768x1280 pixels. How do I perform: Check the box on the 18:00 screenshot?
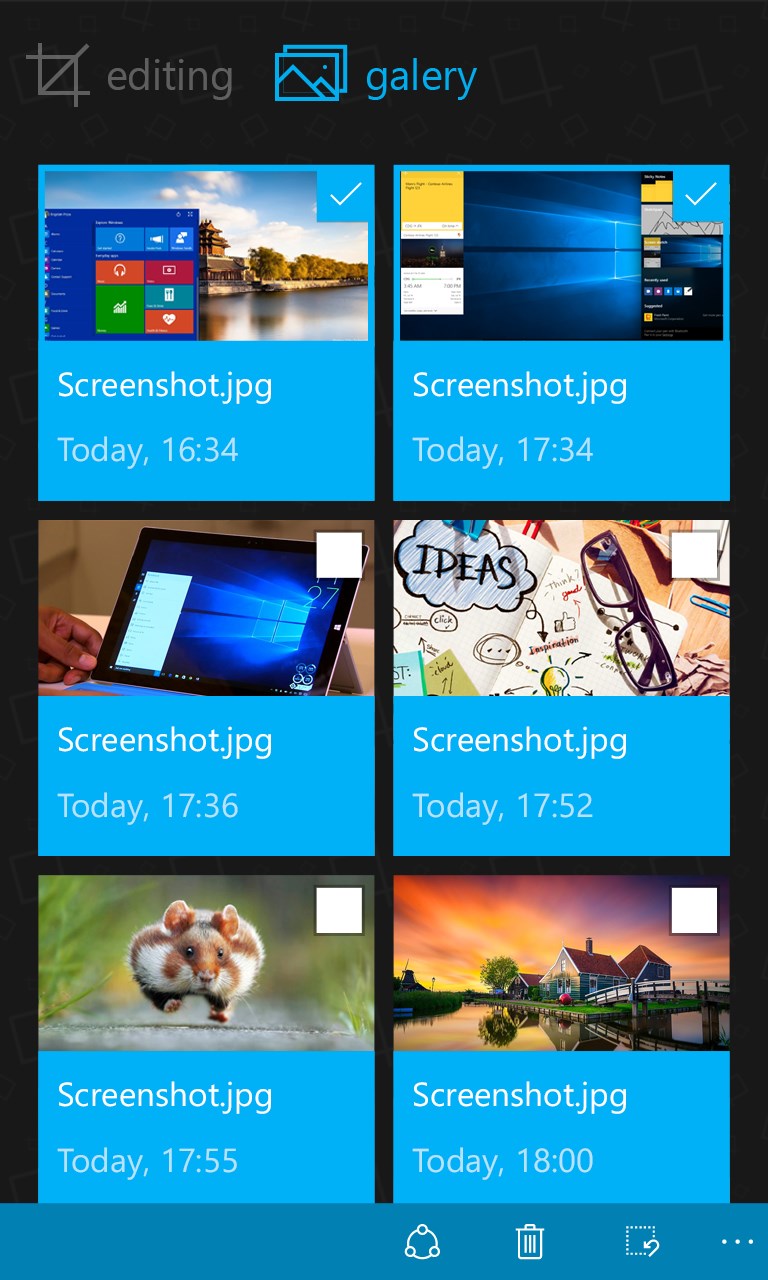(694, 910)
